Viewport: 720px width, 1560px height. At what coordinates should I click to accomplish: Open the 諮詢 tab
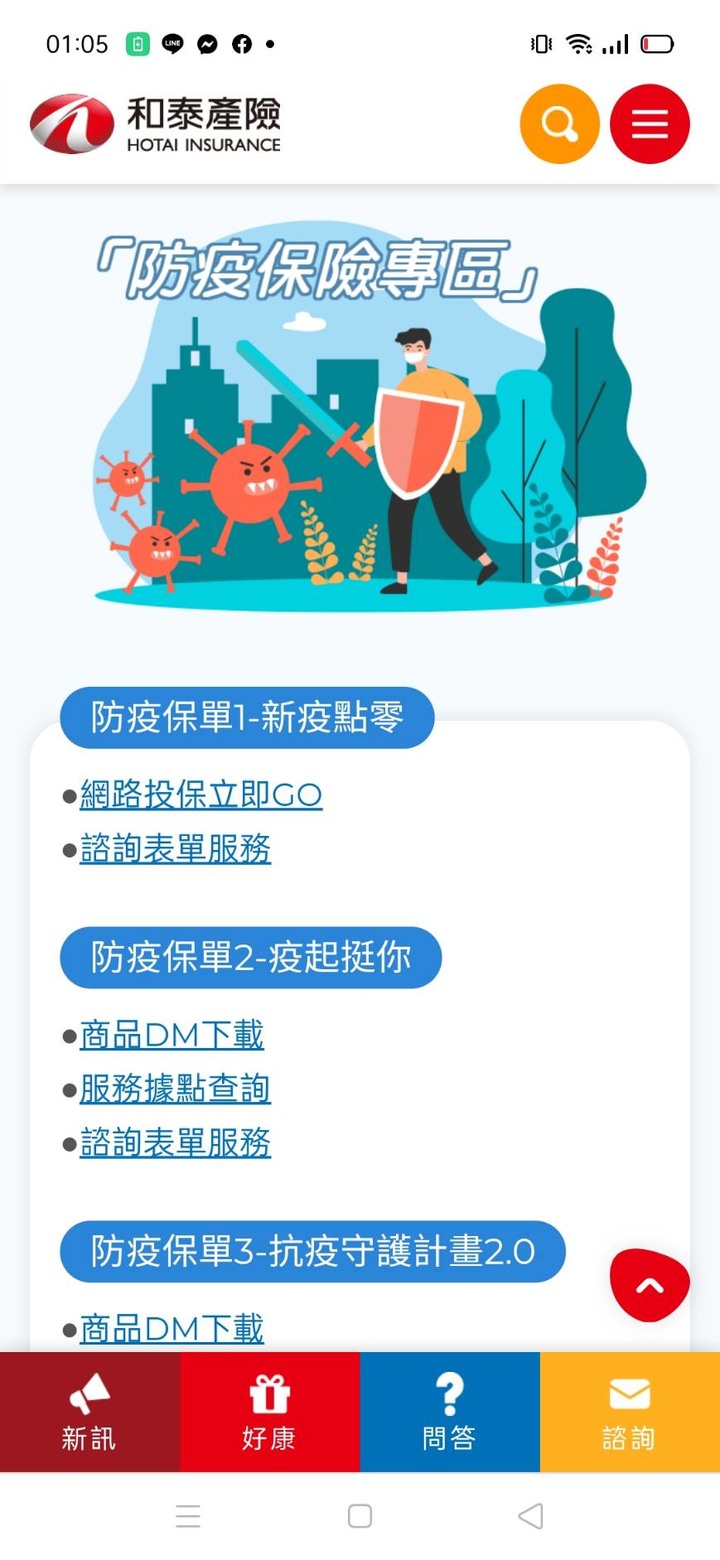pos(630,1412)
